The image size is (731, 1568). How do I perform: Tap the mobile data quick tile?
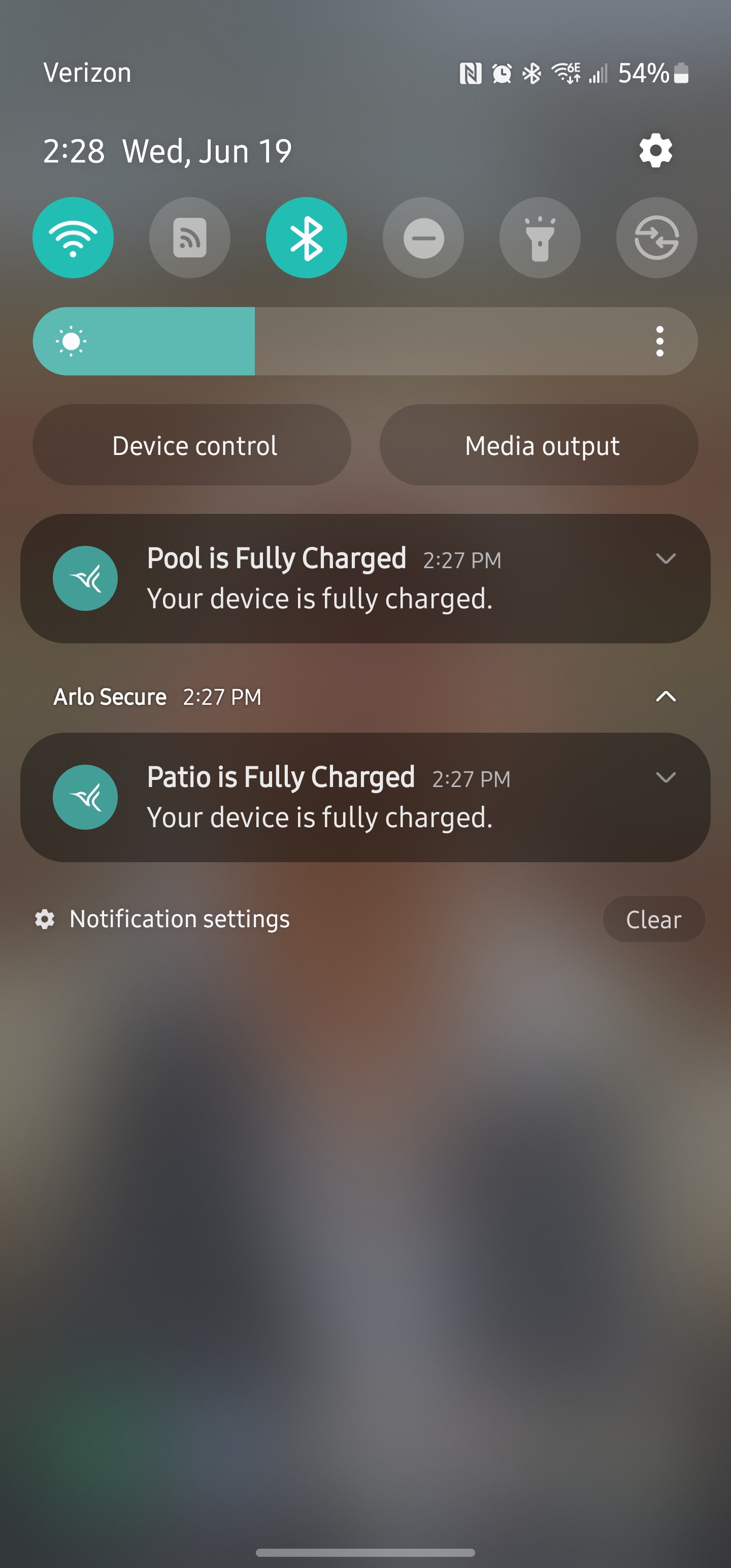point(190,238)
